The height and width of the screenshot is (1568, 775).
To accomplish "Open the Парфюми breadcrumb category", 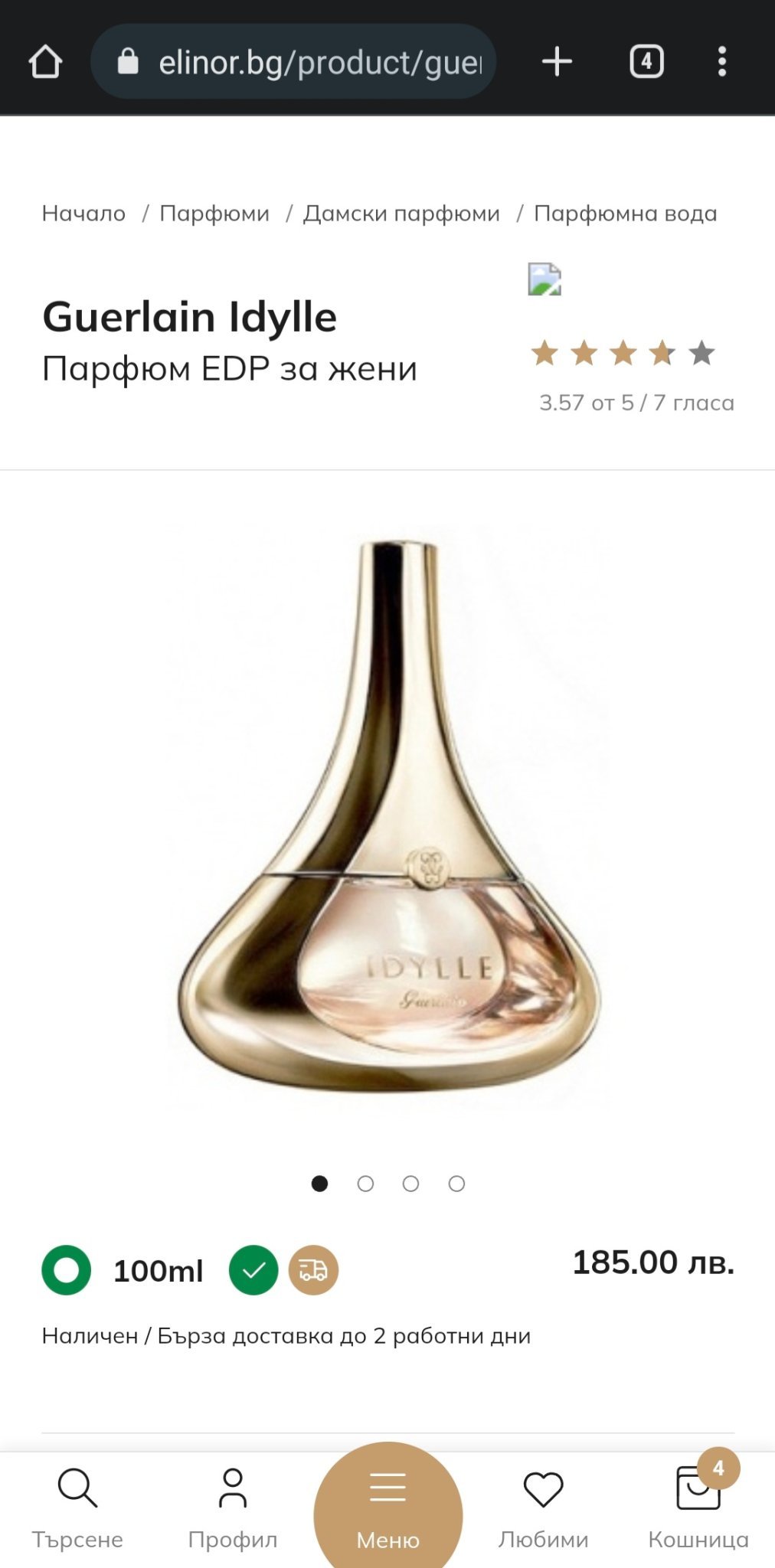I will tap(214, 213).
